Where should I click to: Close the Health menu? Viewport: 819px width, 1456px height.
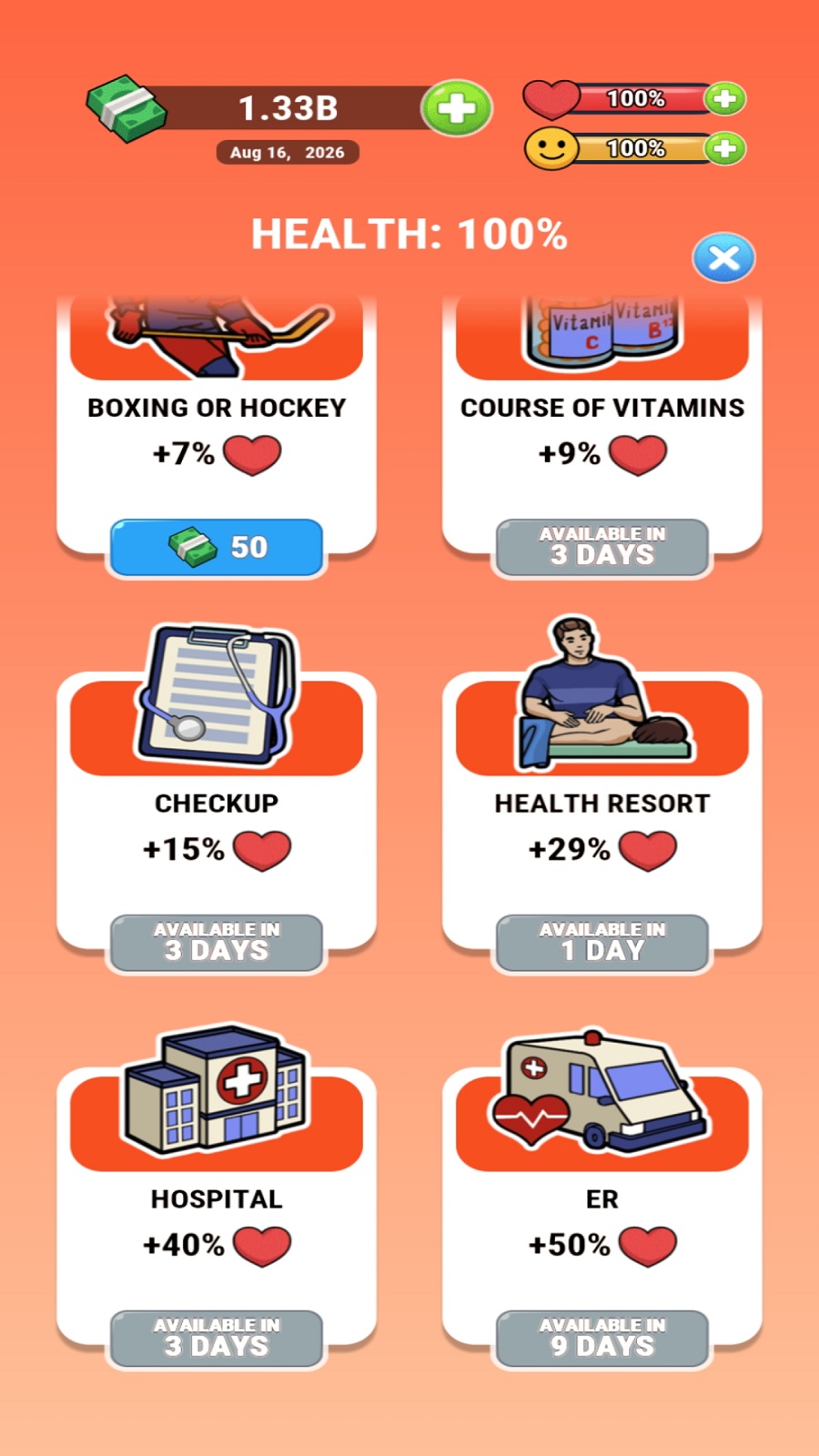723,258
